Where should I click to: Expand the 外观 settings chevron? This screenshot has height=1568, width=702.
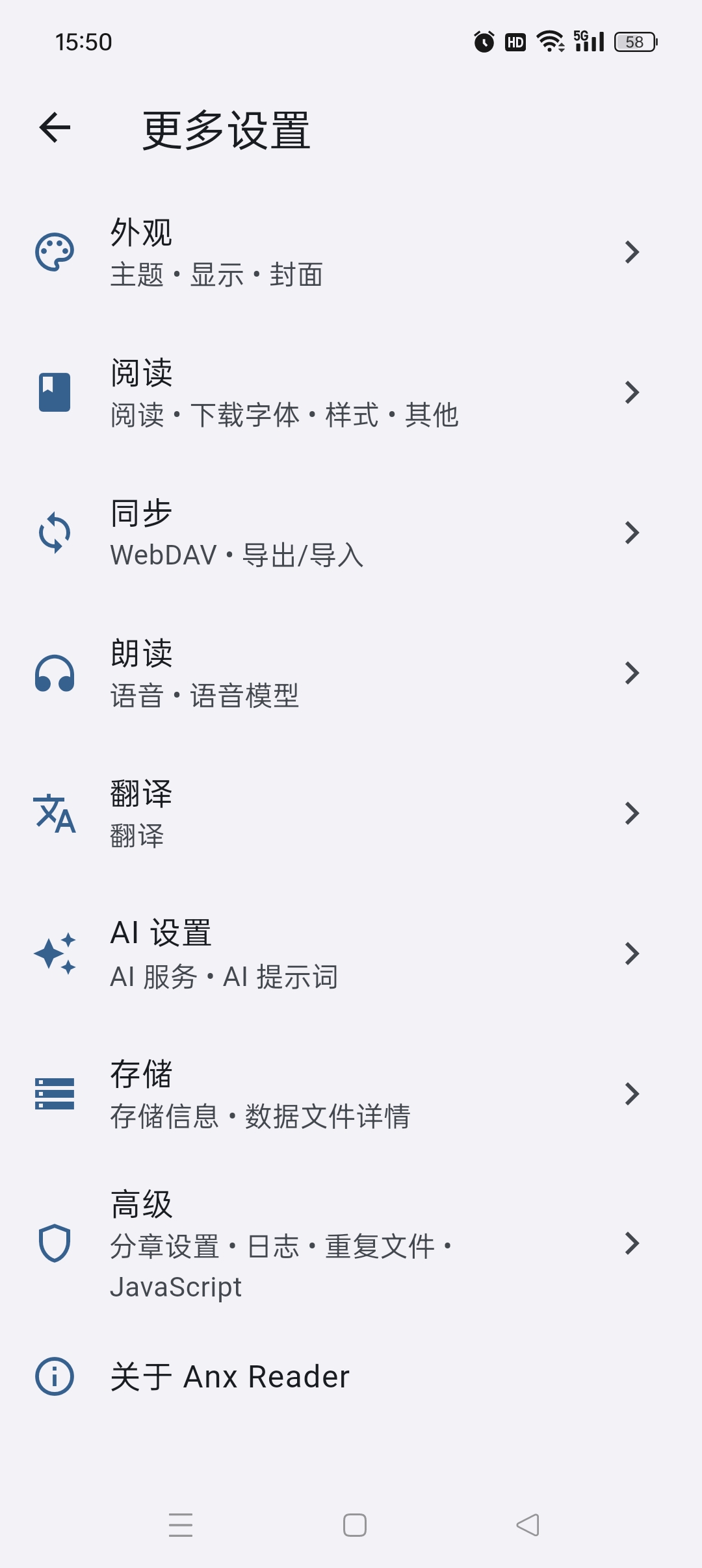(631, 253)
